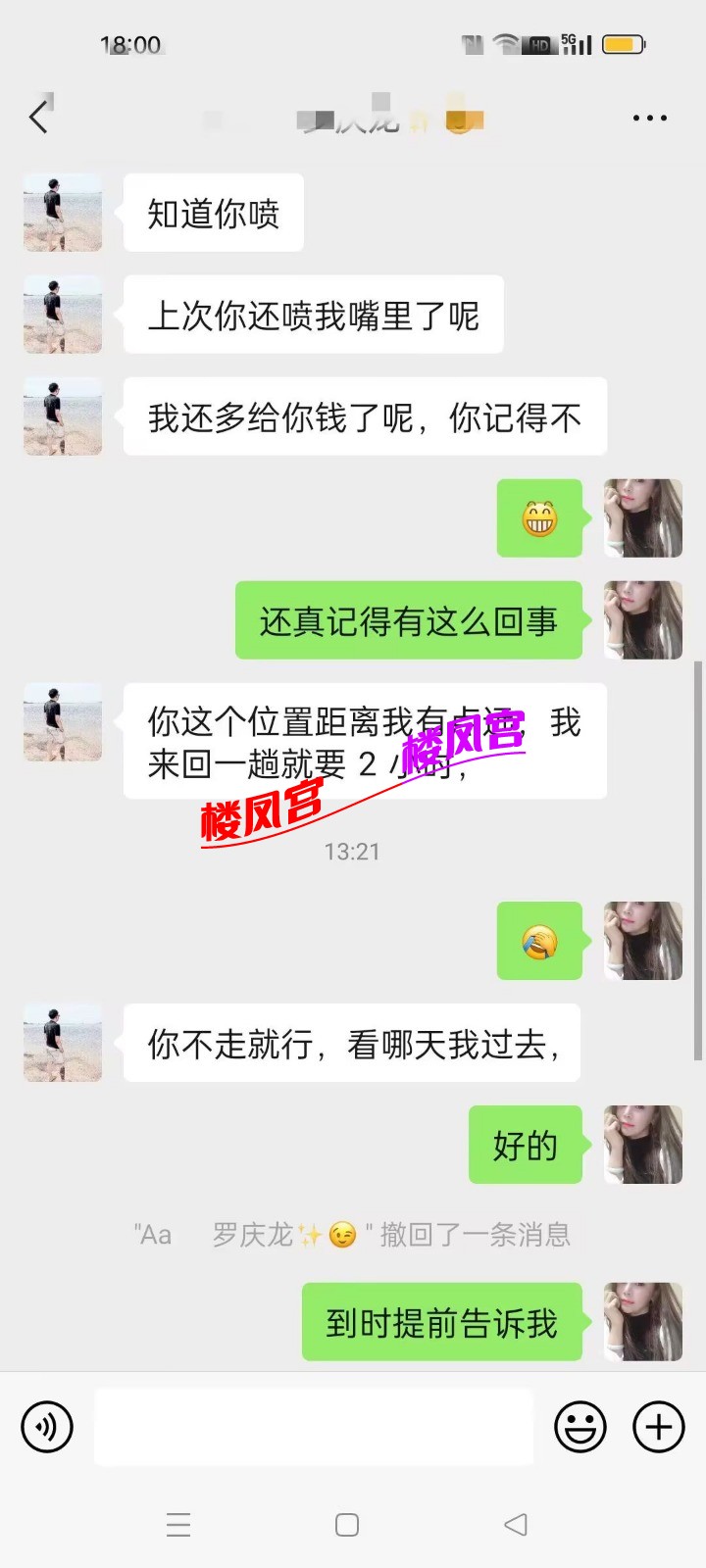Open own avatar beside '还真记得有这么回事' message

point(643,619)
